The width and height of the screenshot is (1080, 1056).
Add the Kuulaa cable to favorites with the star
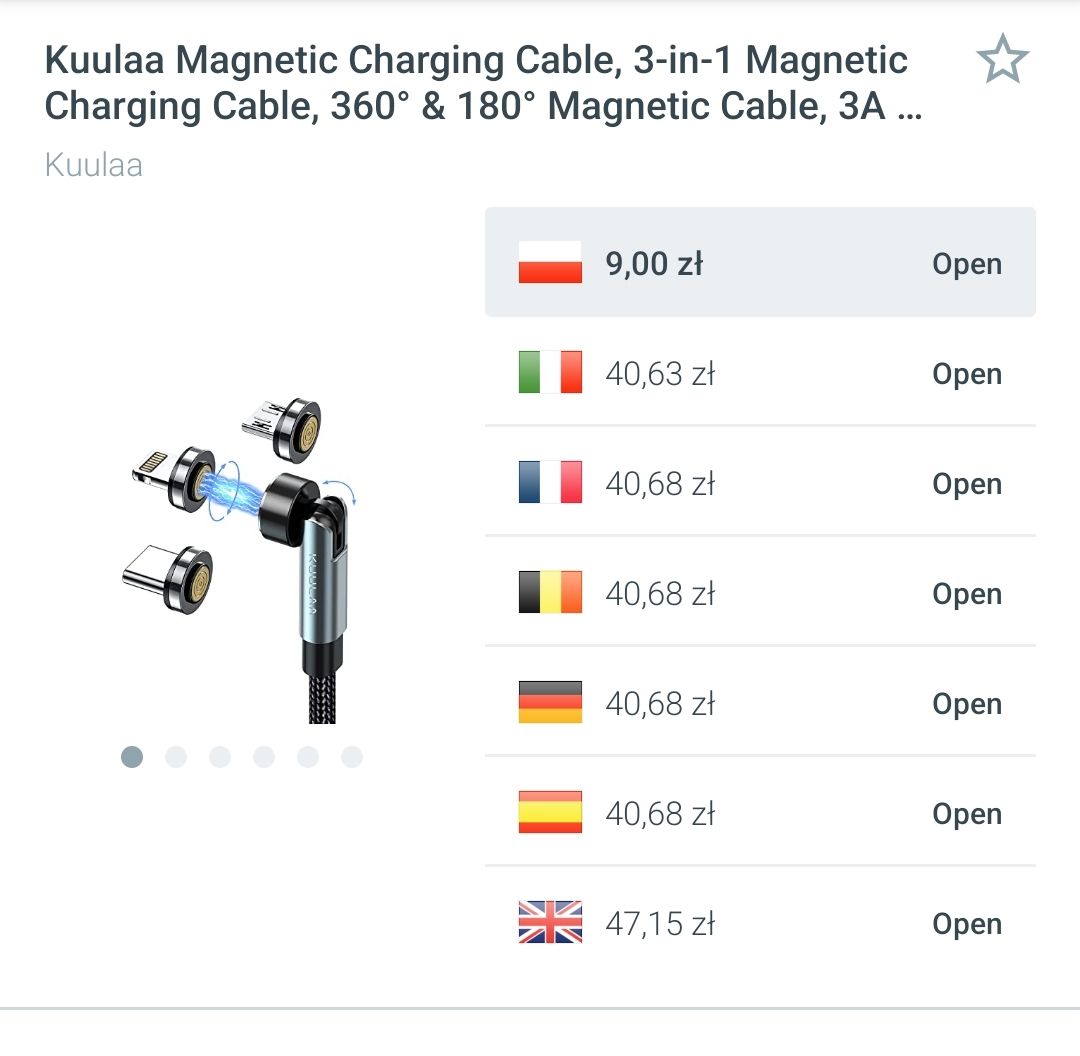click(1001, 62)
